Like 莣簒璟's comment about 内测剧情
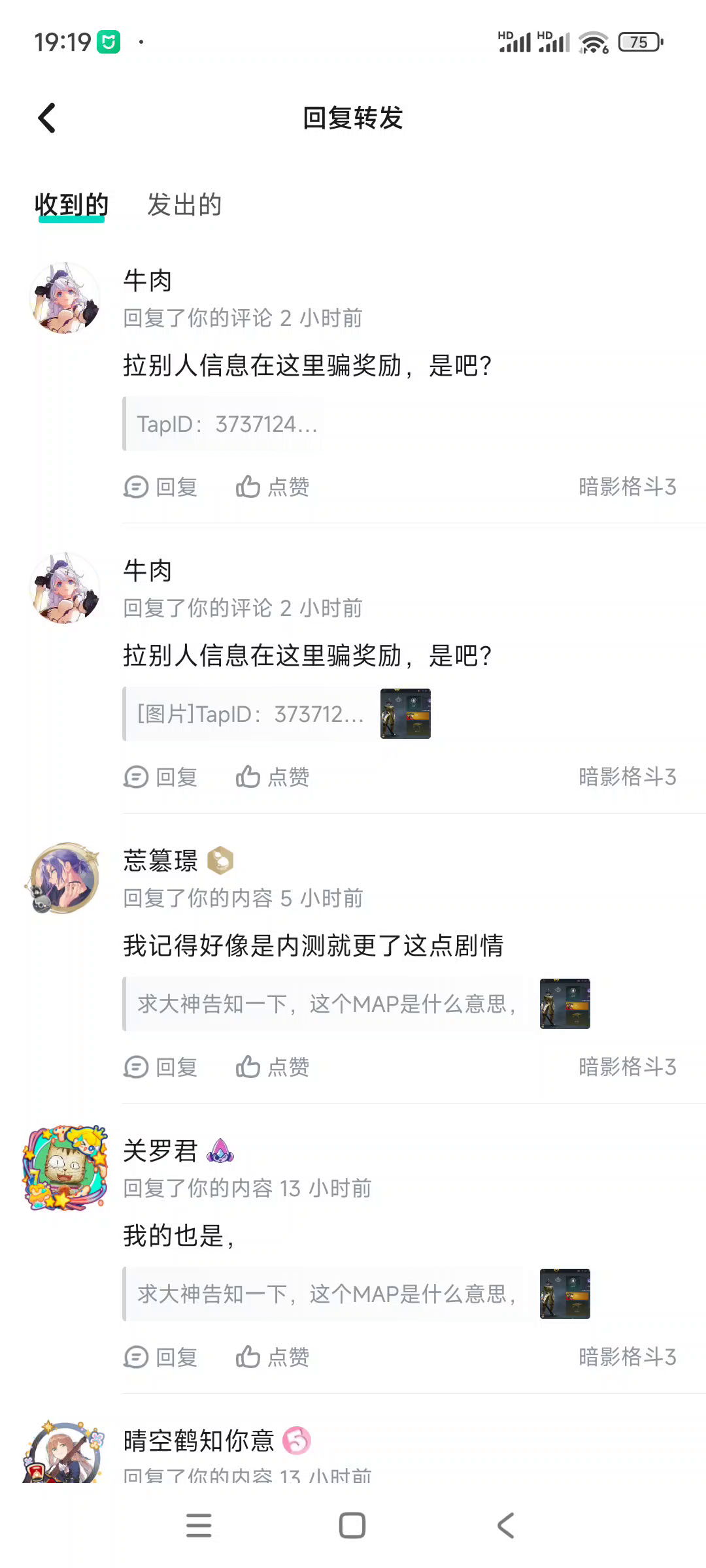Screen dimensions: 706x1568 [x=273, y=1067]
